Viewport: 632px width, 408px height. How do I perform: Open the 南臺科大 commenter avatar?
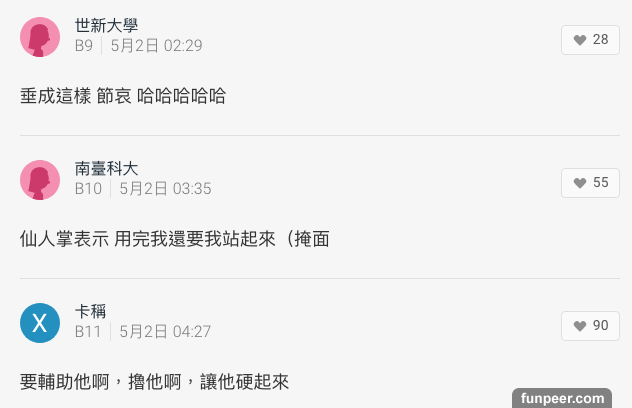tap(40, 180)
